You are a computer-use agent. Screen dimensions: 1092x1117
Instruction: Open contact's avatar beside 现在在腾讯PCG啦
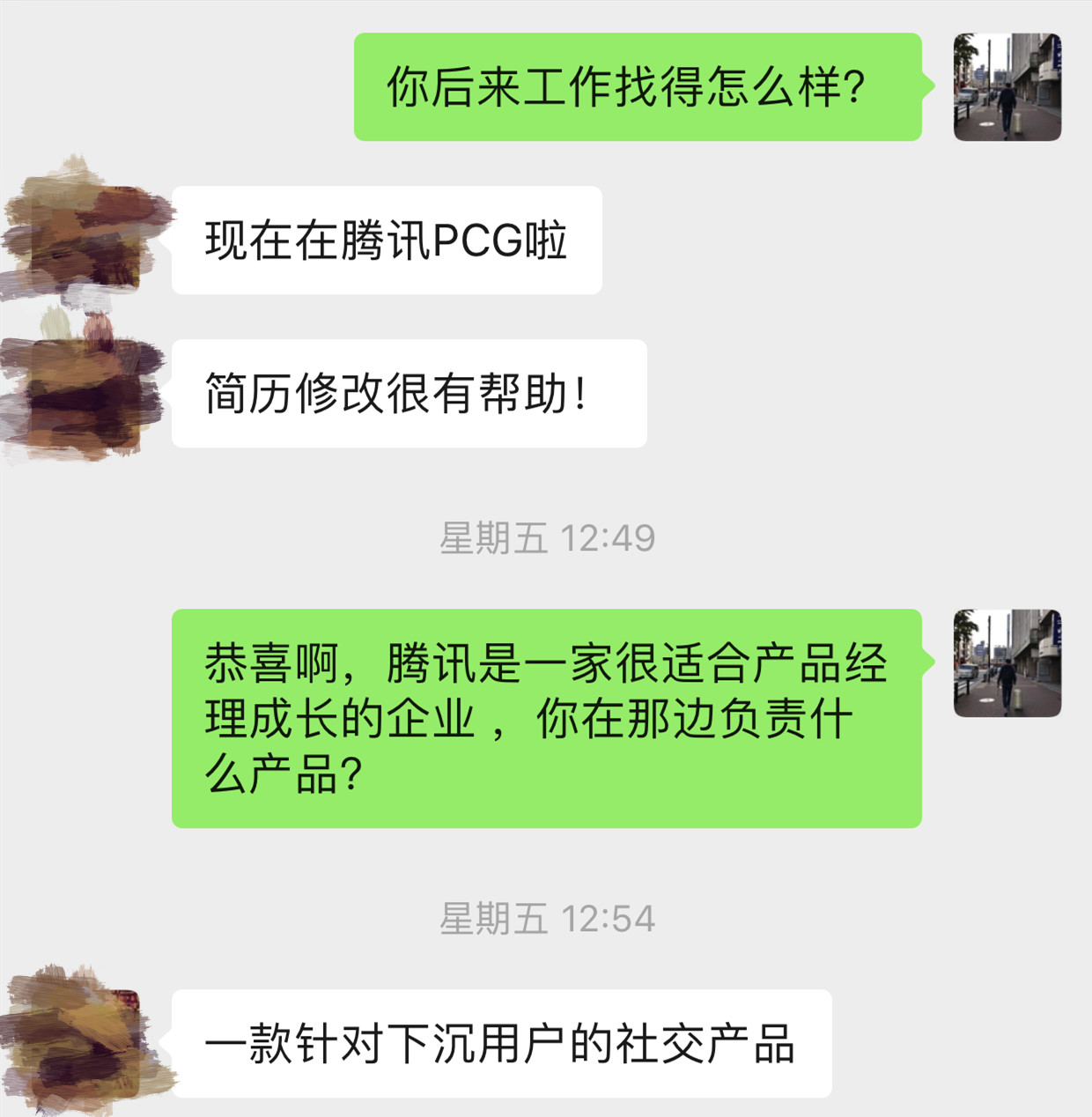coord(85,238)
